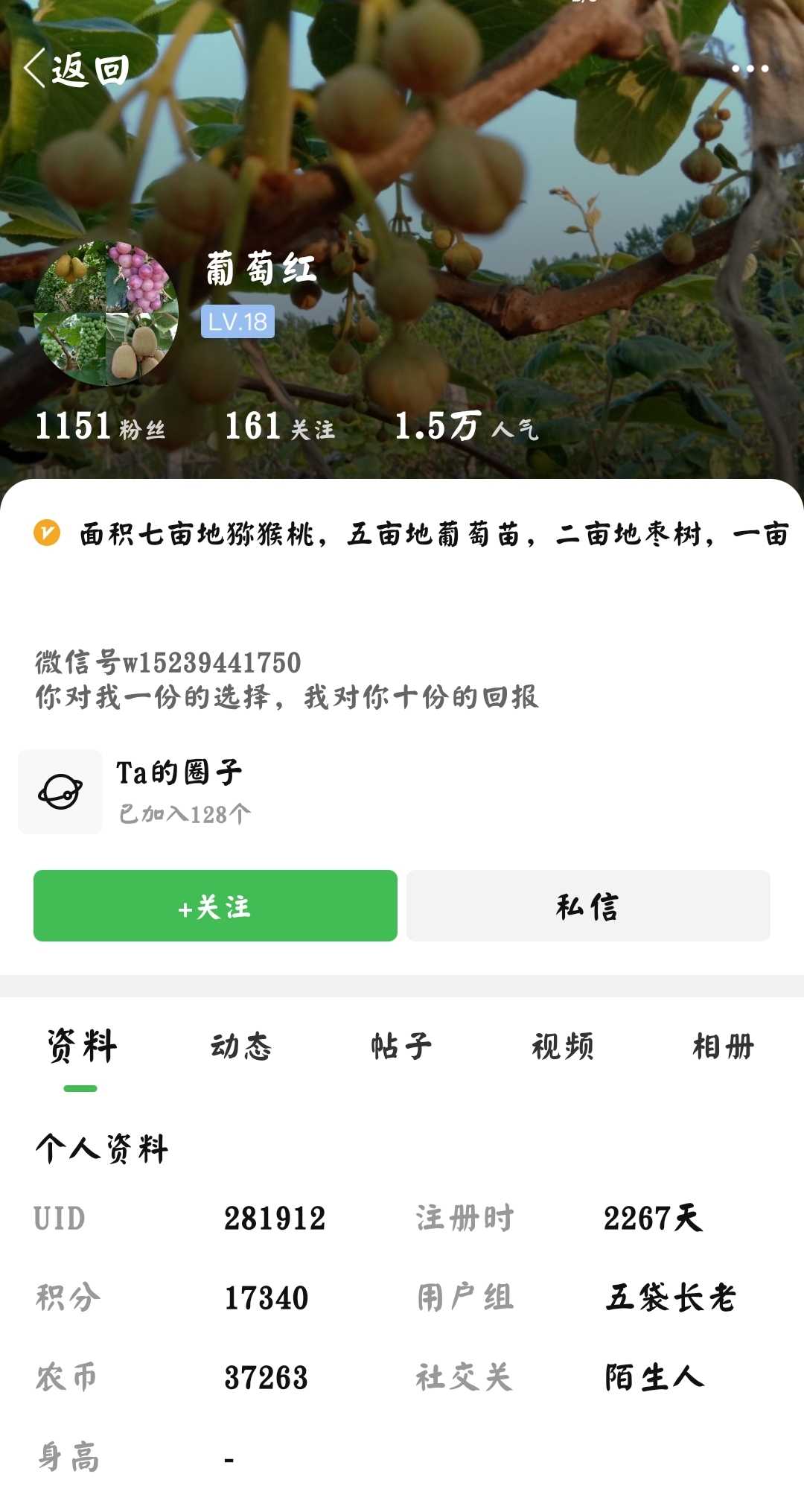Follow this user with +关注
804x1512 pixels.
click(x=215, y=906)
